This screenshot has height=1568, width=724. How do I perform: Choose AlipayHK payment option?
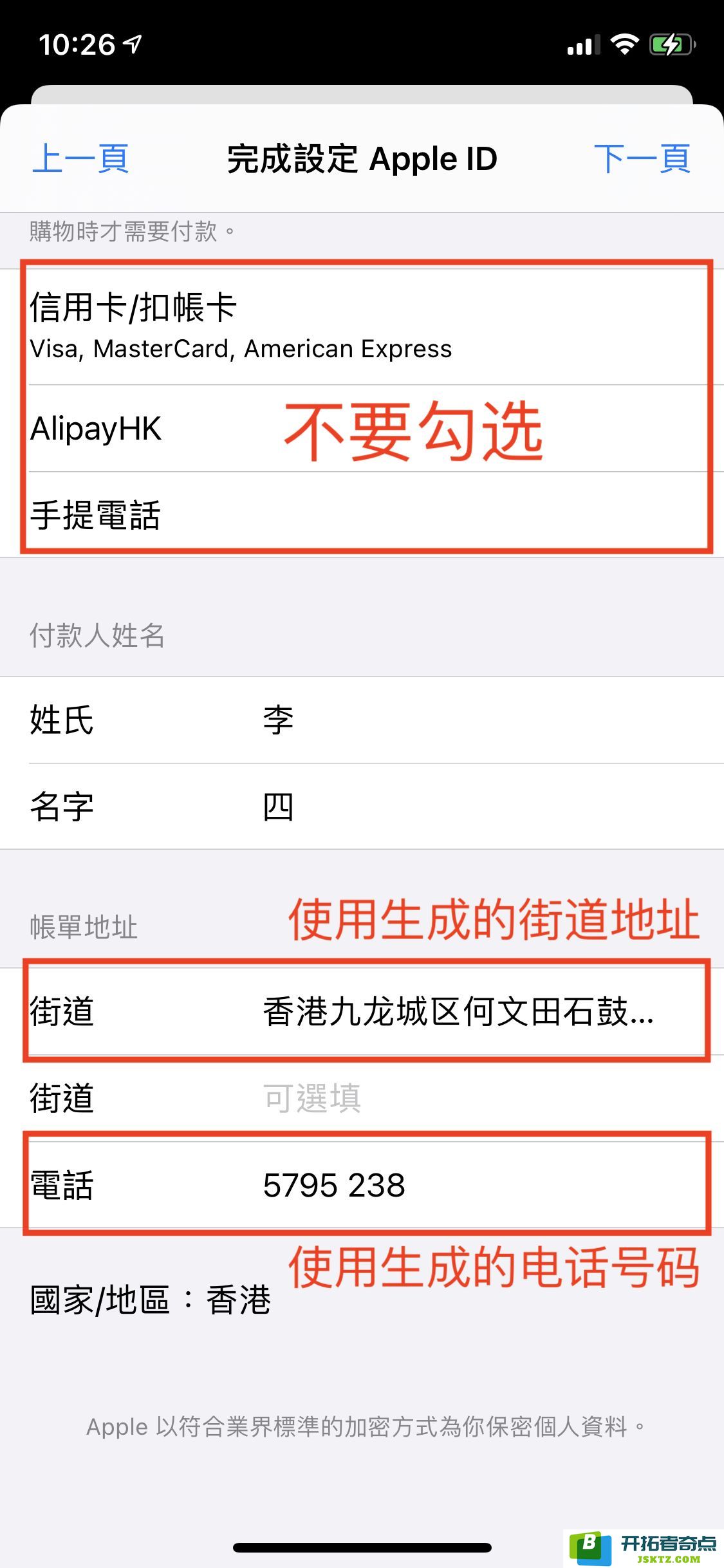362,429
